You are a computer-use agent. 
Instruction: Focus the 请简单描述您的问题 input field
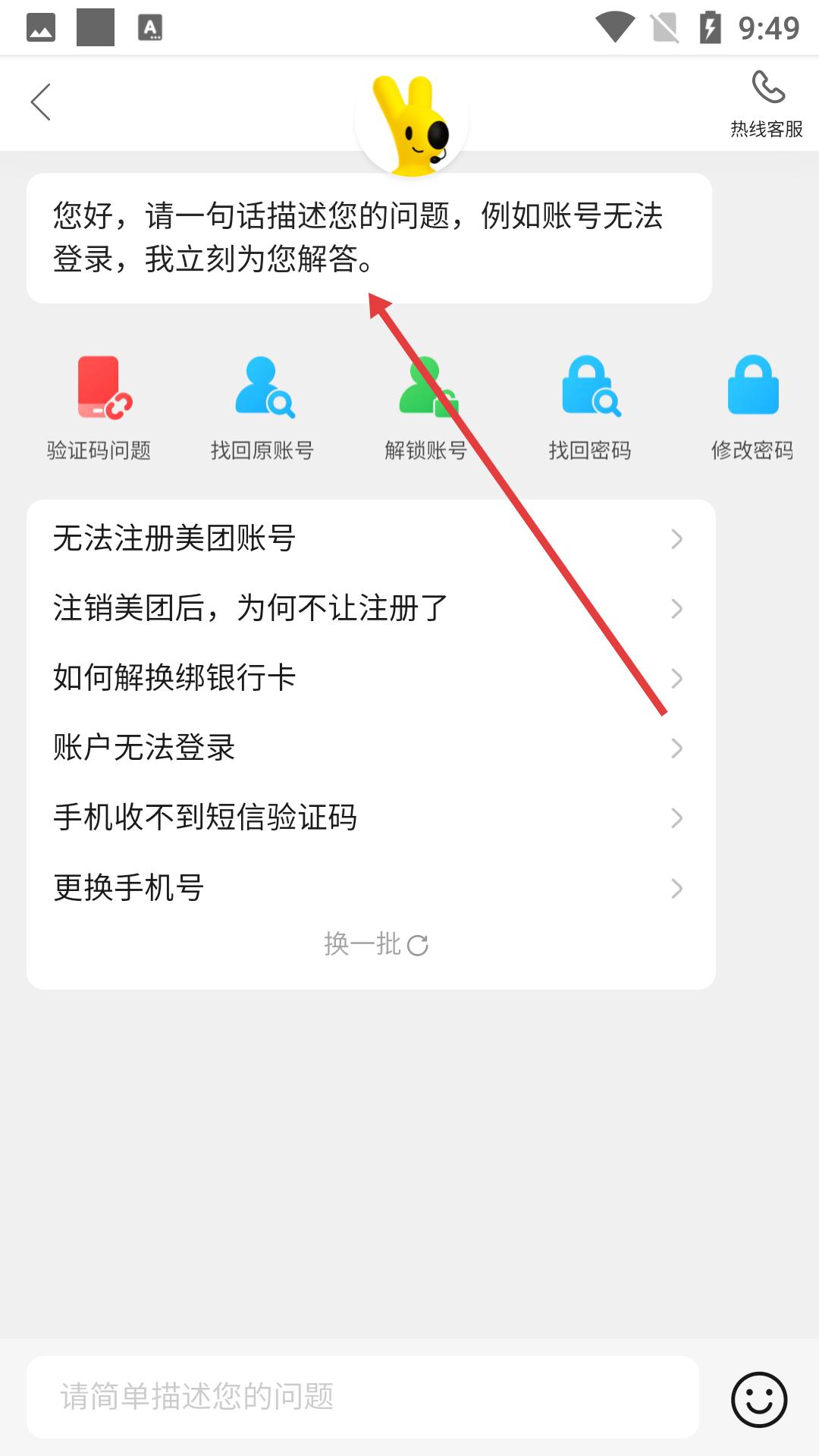point(362,1397)
